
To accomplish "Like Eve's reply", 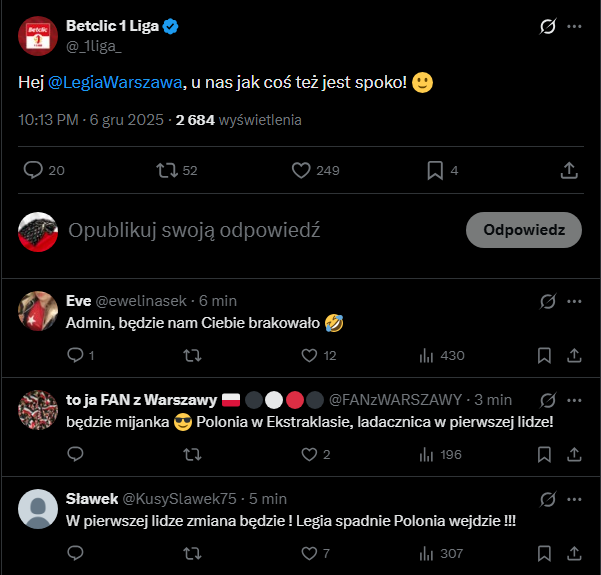I will pos(309,355).
